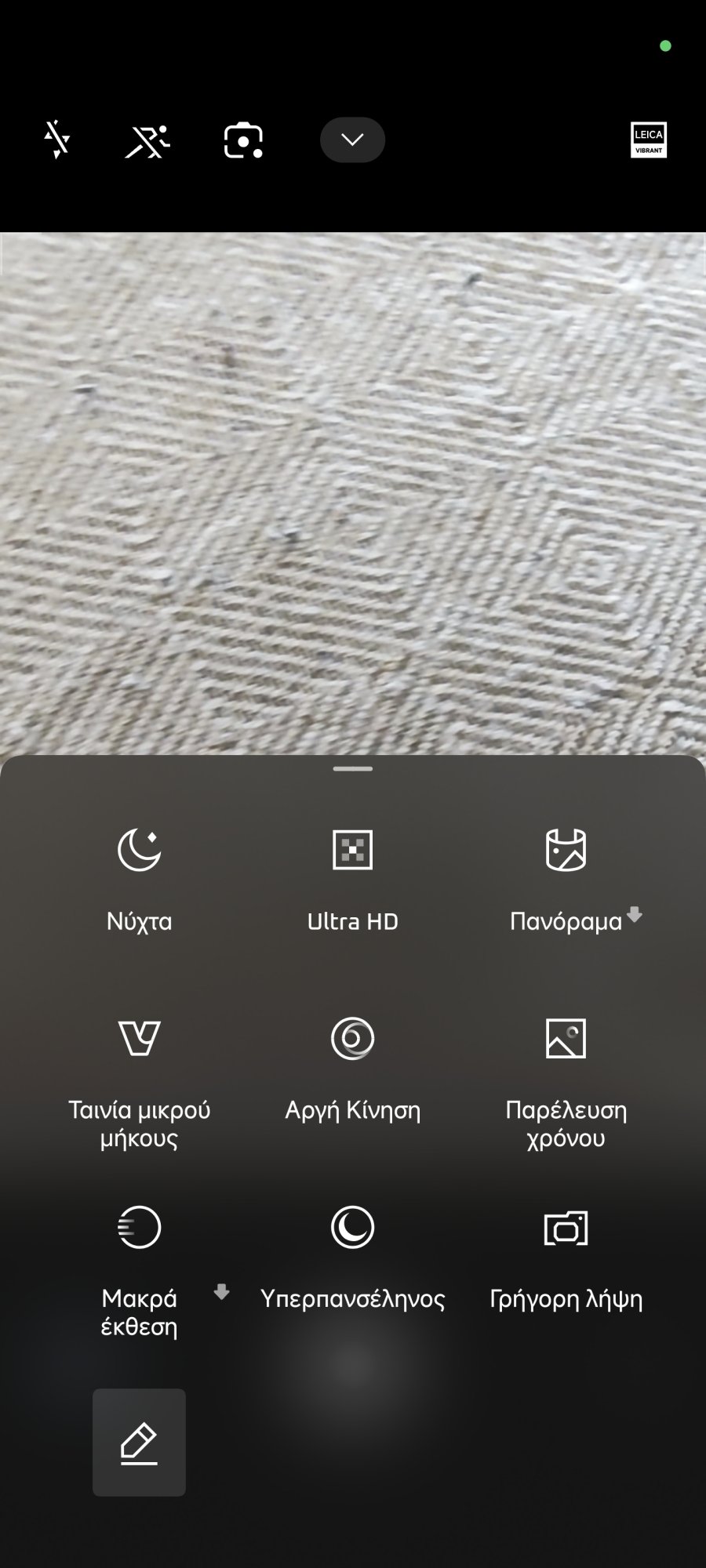Tap the fabric viewfinder preview to focus
Viewport: 706px width, 1568px height.
(x=353, y=486)
